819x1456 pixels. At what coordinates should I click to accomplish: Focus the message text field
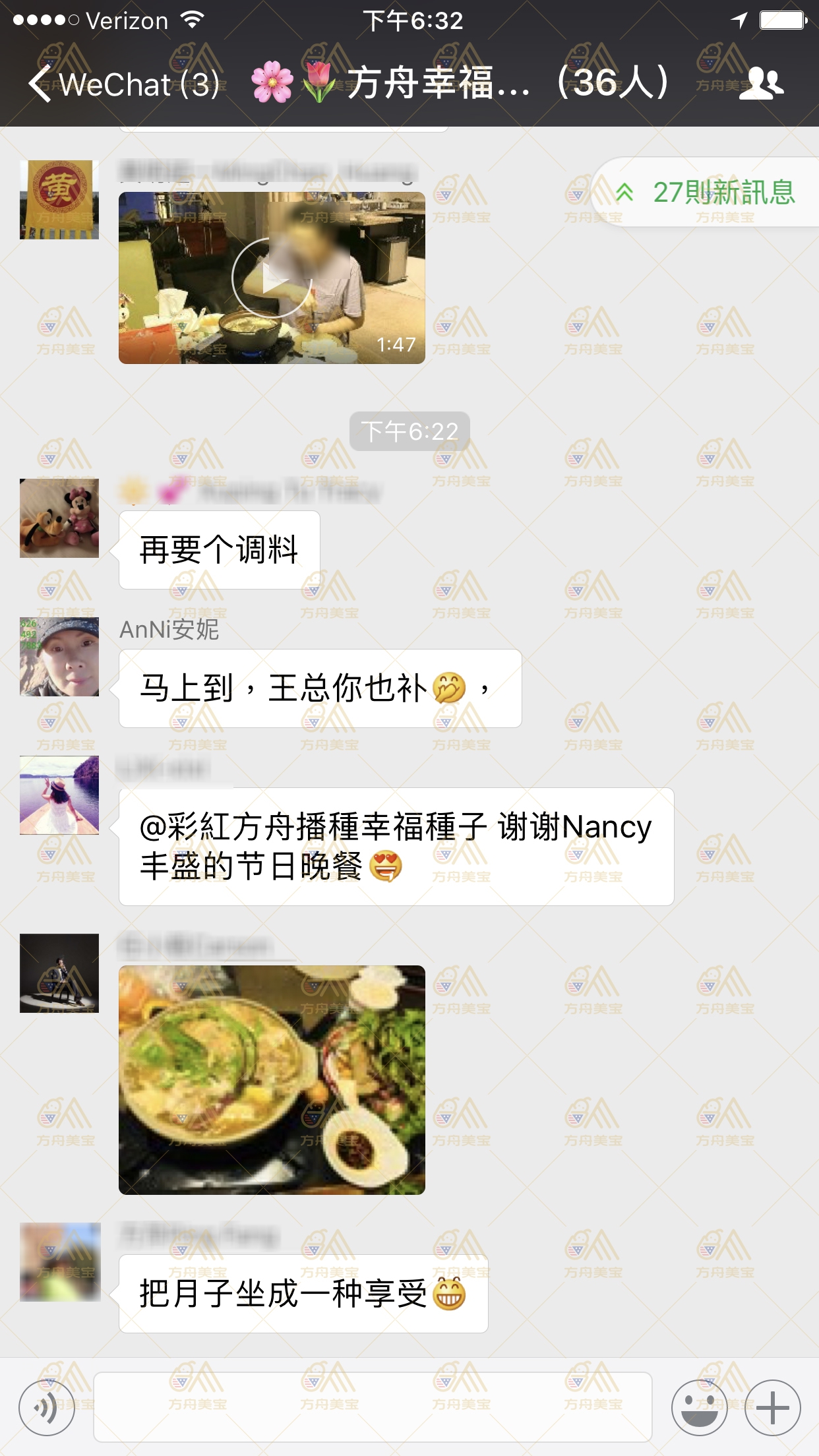pos(373,1407)
